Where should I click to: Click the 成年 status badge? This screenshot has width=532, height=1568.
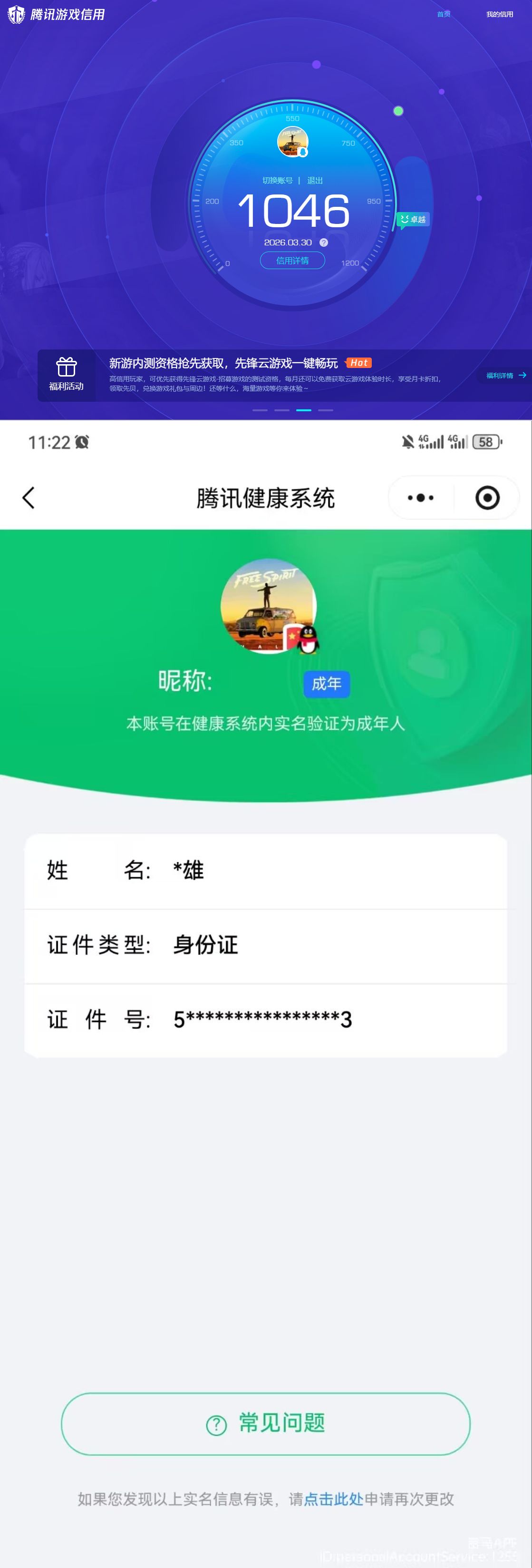327,684
